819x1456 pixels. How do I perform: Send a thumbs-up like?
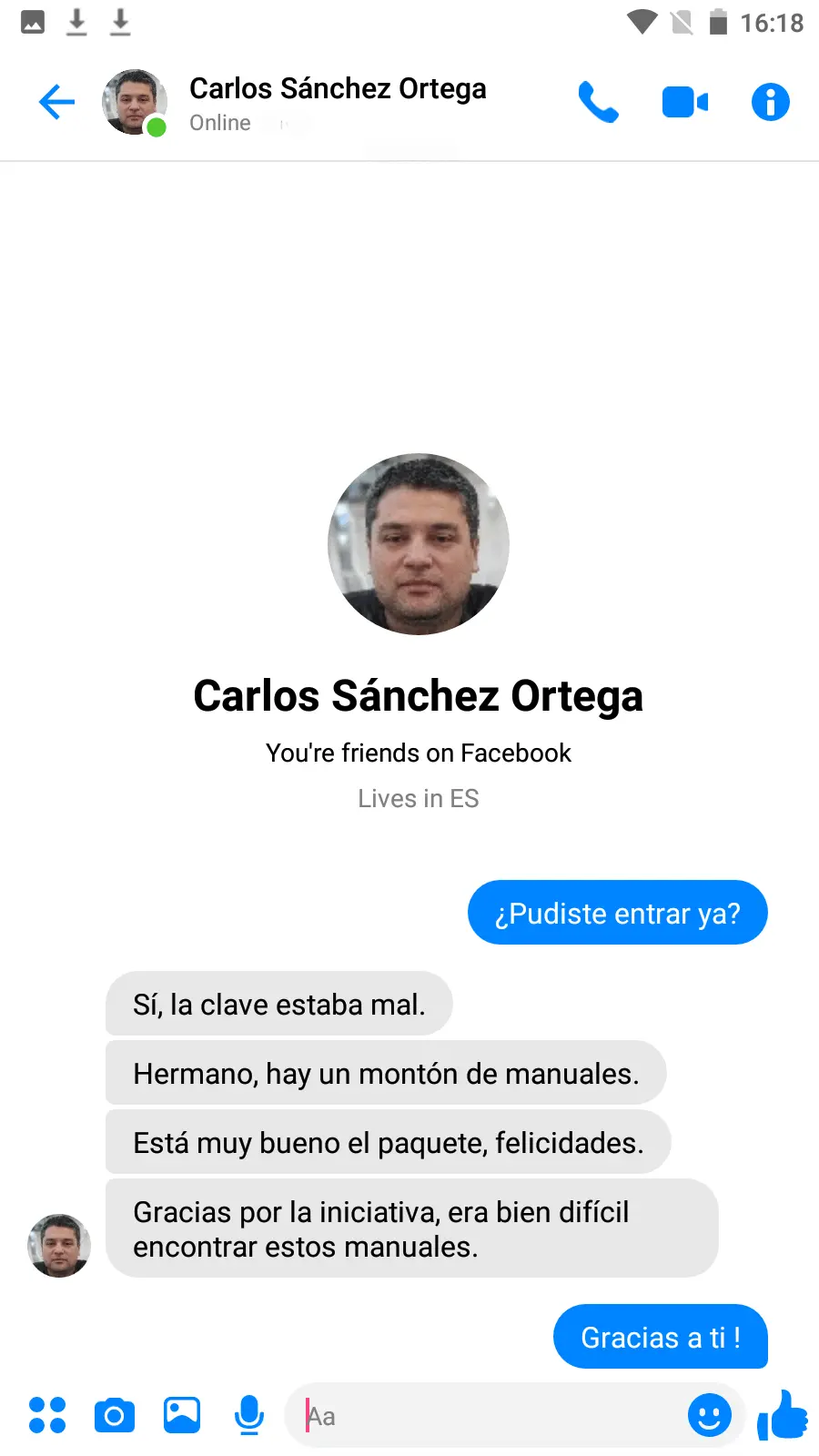(x=782, y=1415)
